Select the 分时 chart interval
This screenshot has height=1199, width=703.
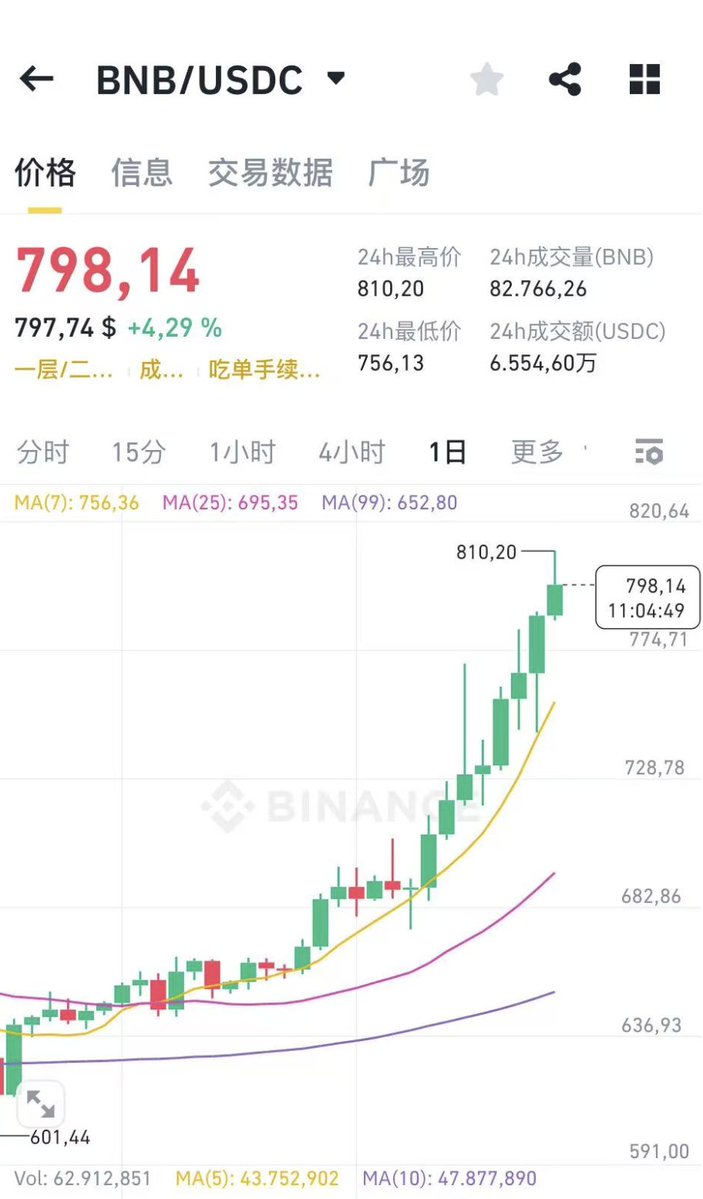click(43, 452)
